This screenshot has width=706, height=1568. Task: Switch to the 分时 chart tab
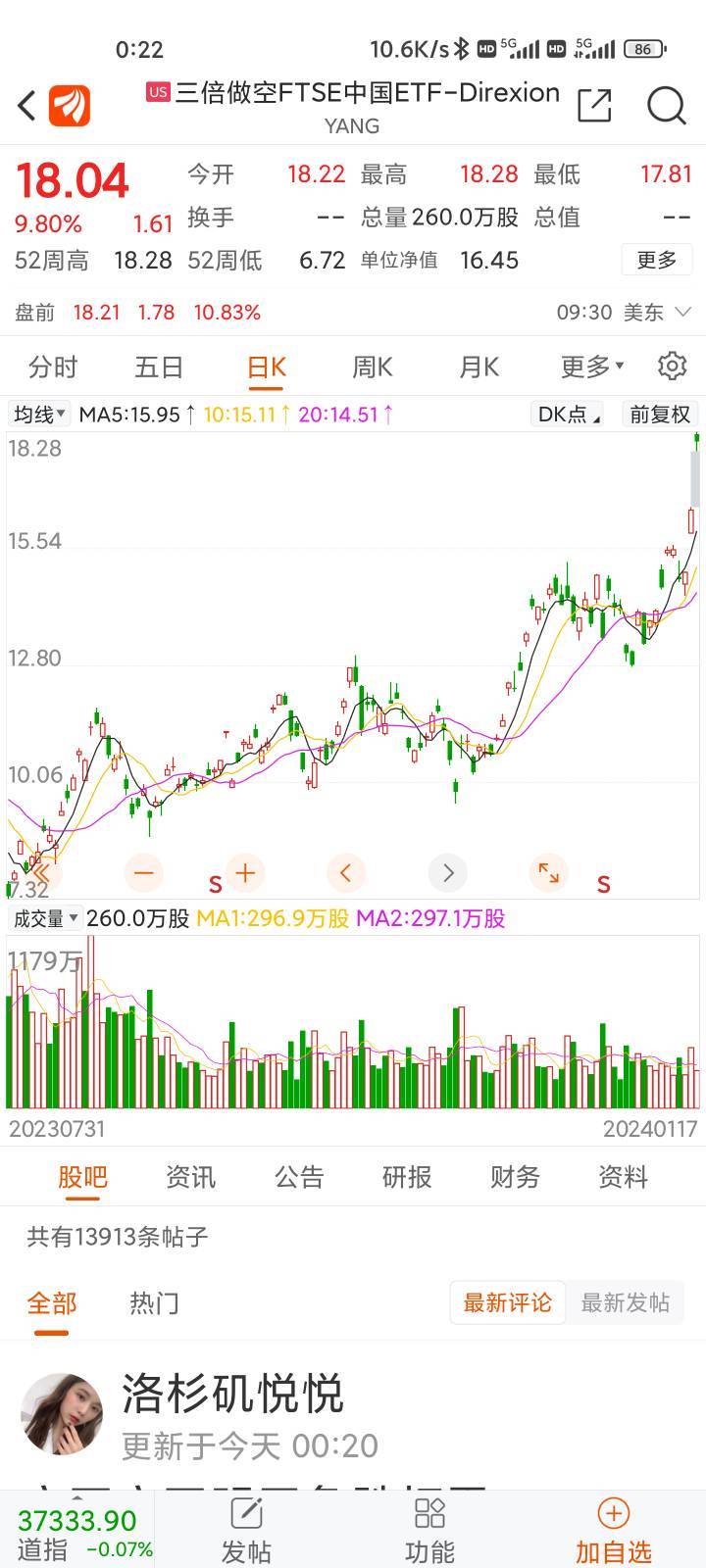tap(53, 367)
